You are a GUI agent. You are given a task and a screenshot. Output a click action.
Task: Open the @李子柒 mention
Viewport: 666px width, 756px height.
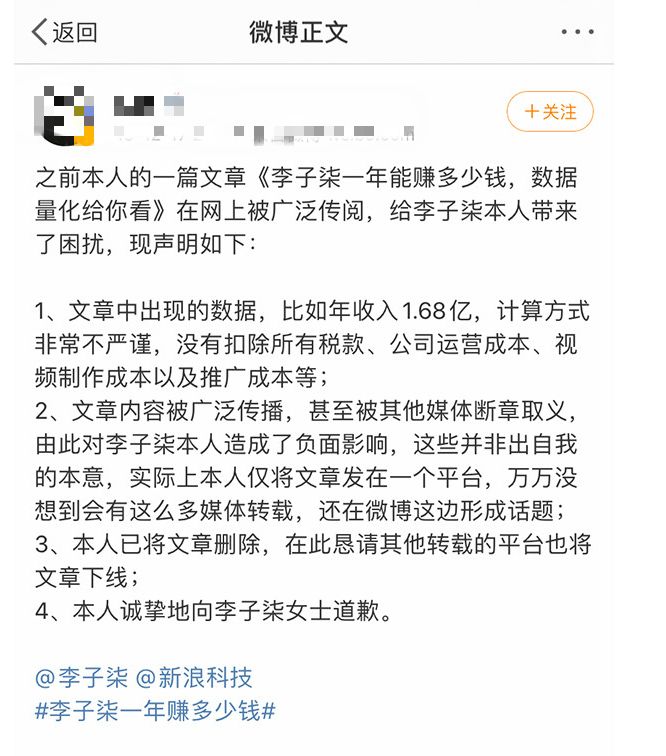coord(82,677)
